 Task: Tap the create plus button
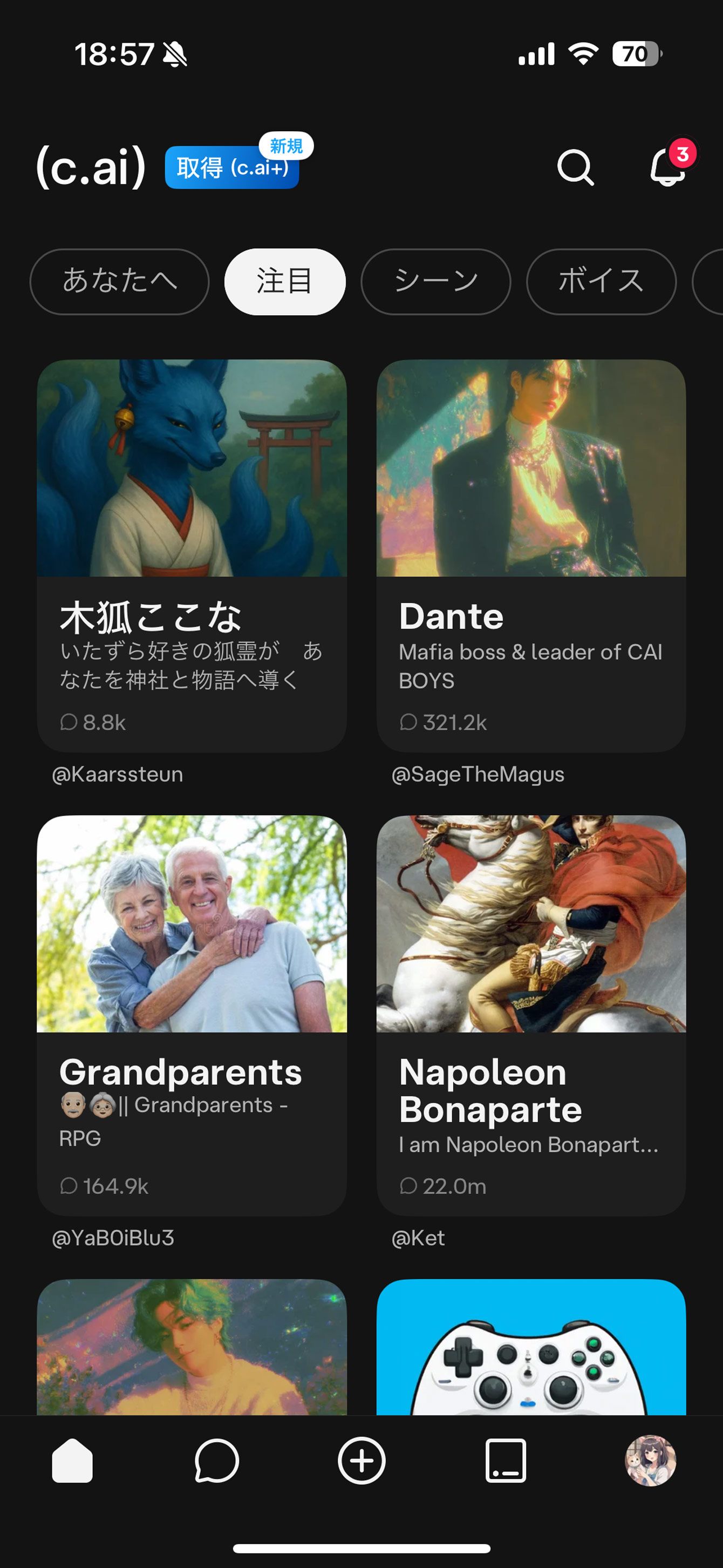[x=361, y=1461]
